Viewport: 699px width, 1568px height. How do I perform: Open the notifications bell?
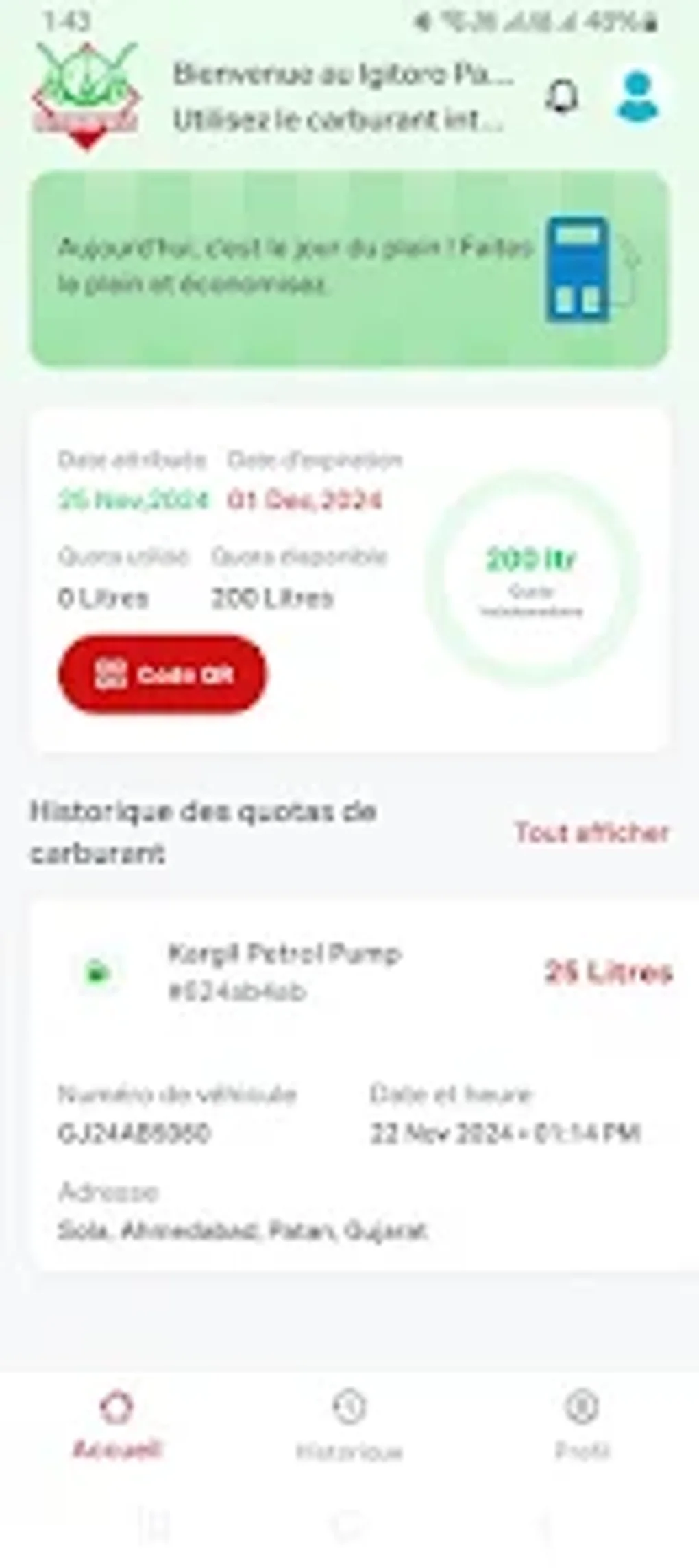coord(562,97)
